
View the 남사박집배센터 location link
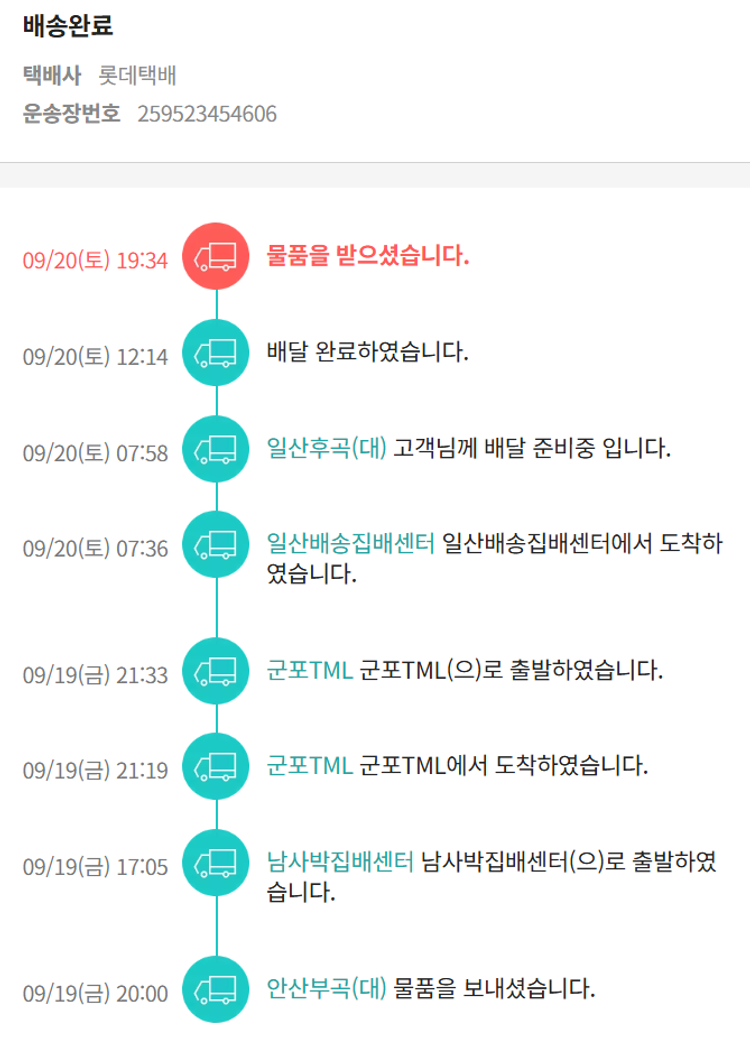(340, 862)
